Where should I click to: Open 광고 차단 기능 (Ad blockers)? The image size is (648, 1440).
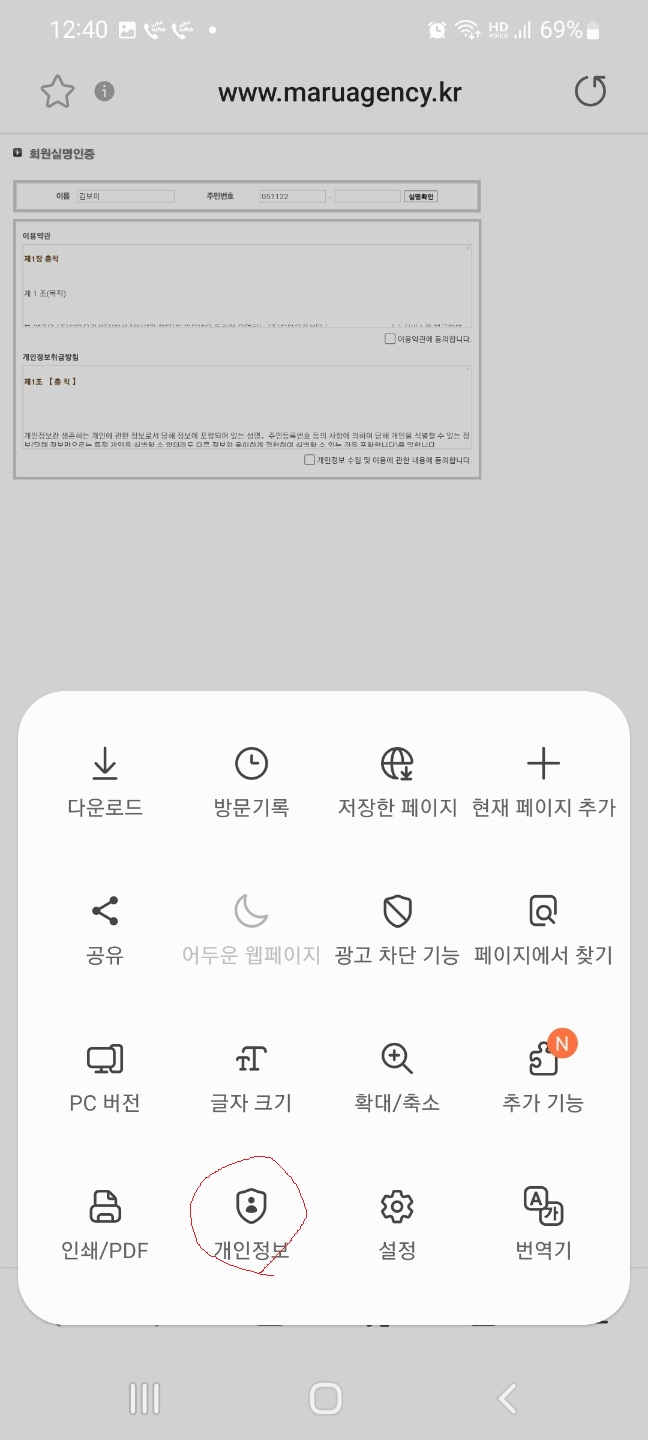click(397, 929)
